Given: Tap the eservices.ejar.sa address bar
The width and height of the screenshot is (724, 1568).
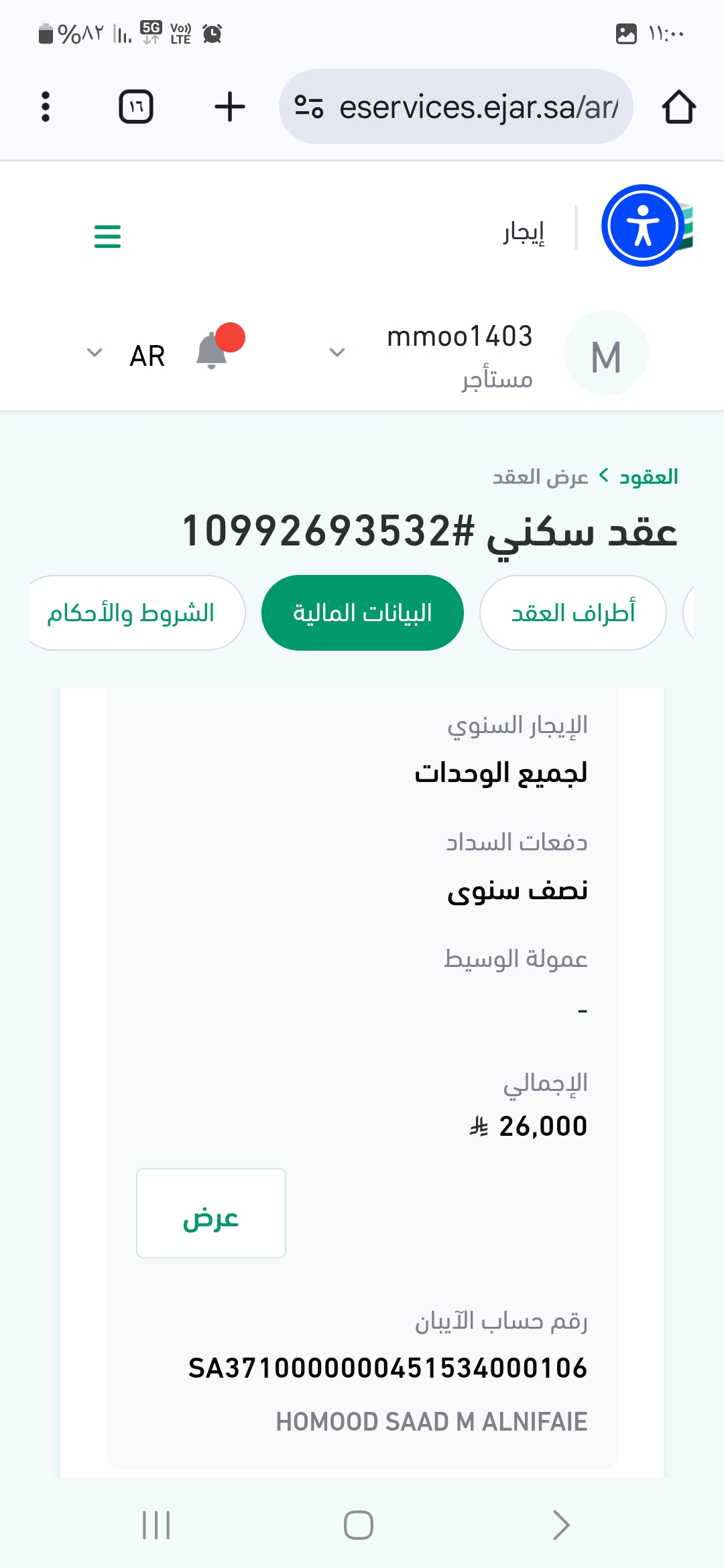Looking at the screenshot, I should click(x=469, y=107).
